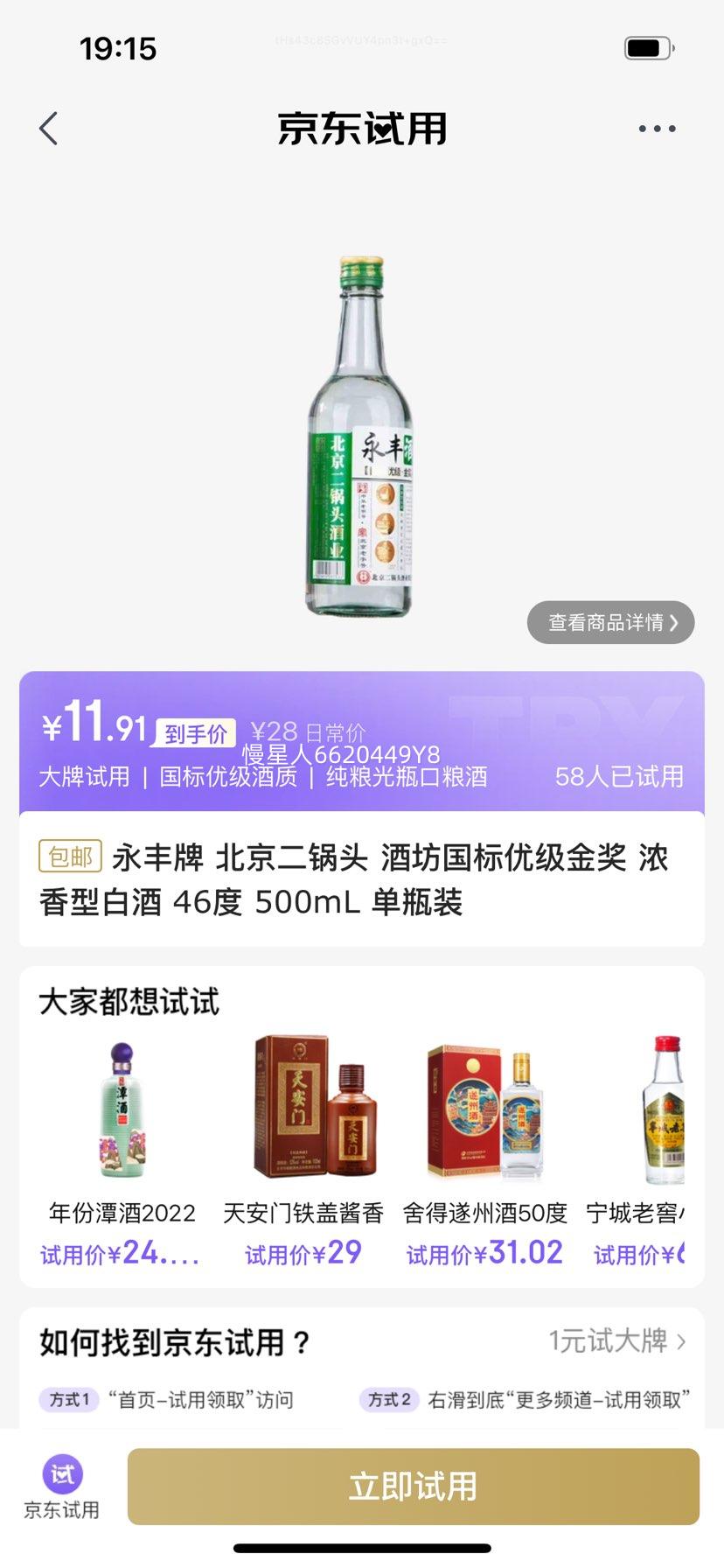Tap the arrow after 1元试大牌 text

[x=681, y=1340]
